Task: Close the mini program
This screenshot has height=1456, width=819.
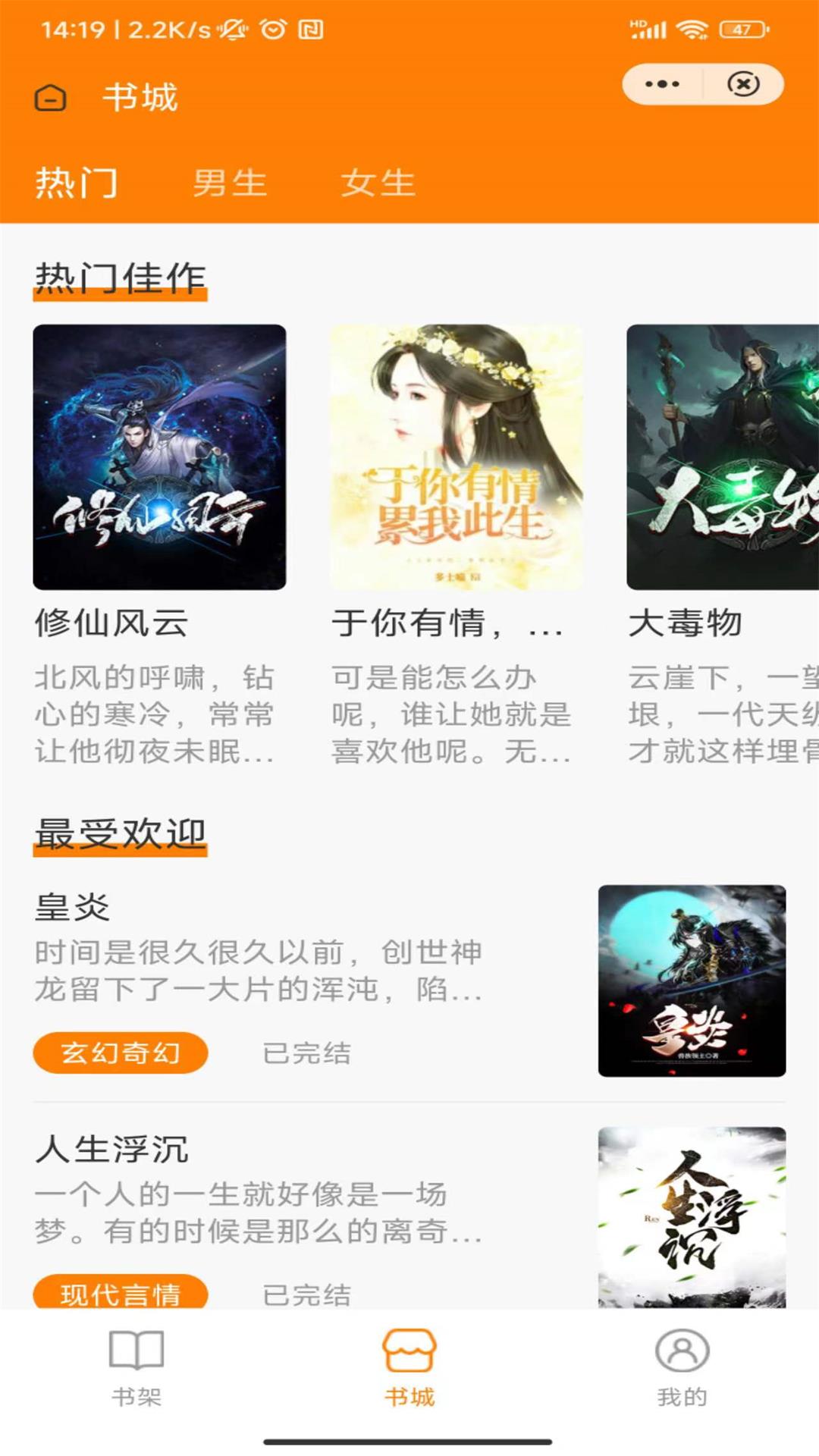Action: tap(743, 84)
